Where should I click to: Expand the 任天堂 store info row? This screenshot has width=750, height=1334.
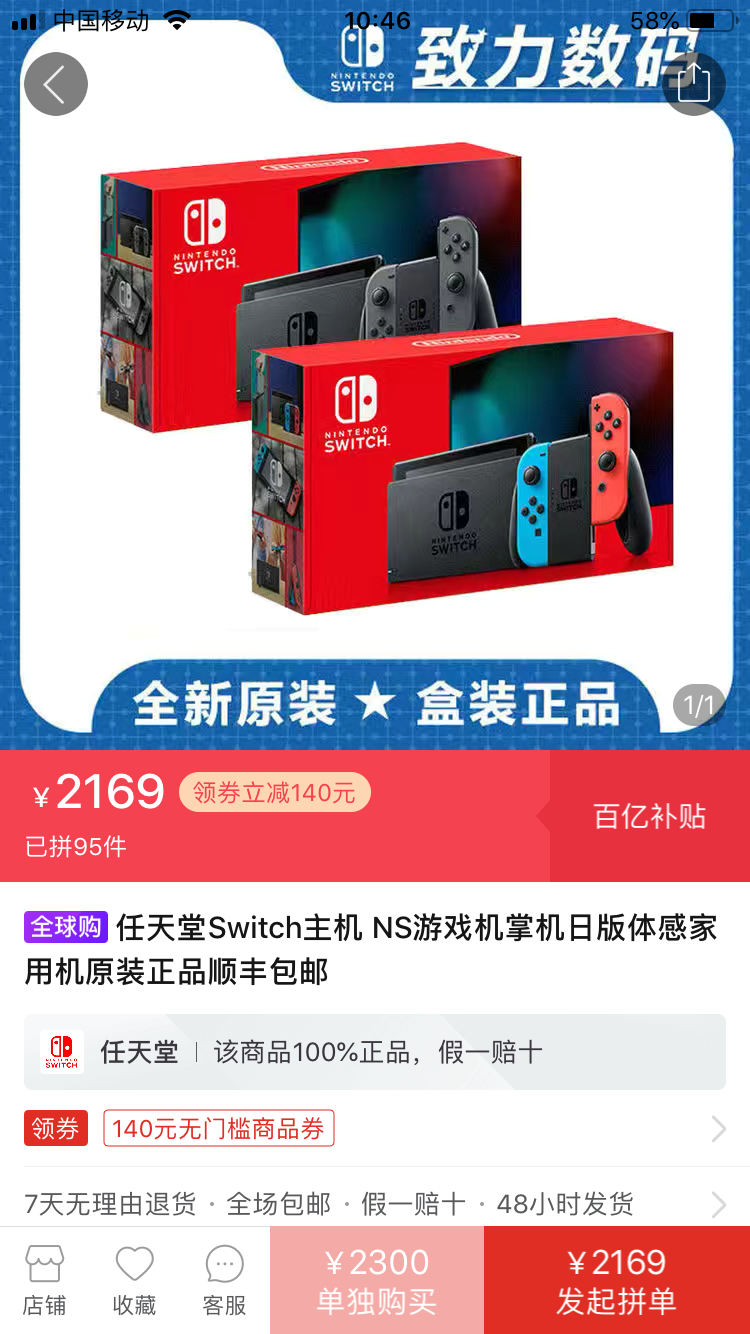[375, 1052]
